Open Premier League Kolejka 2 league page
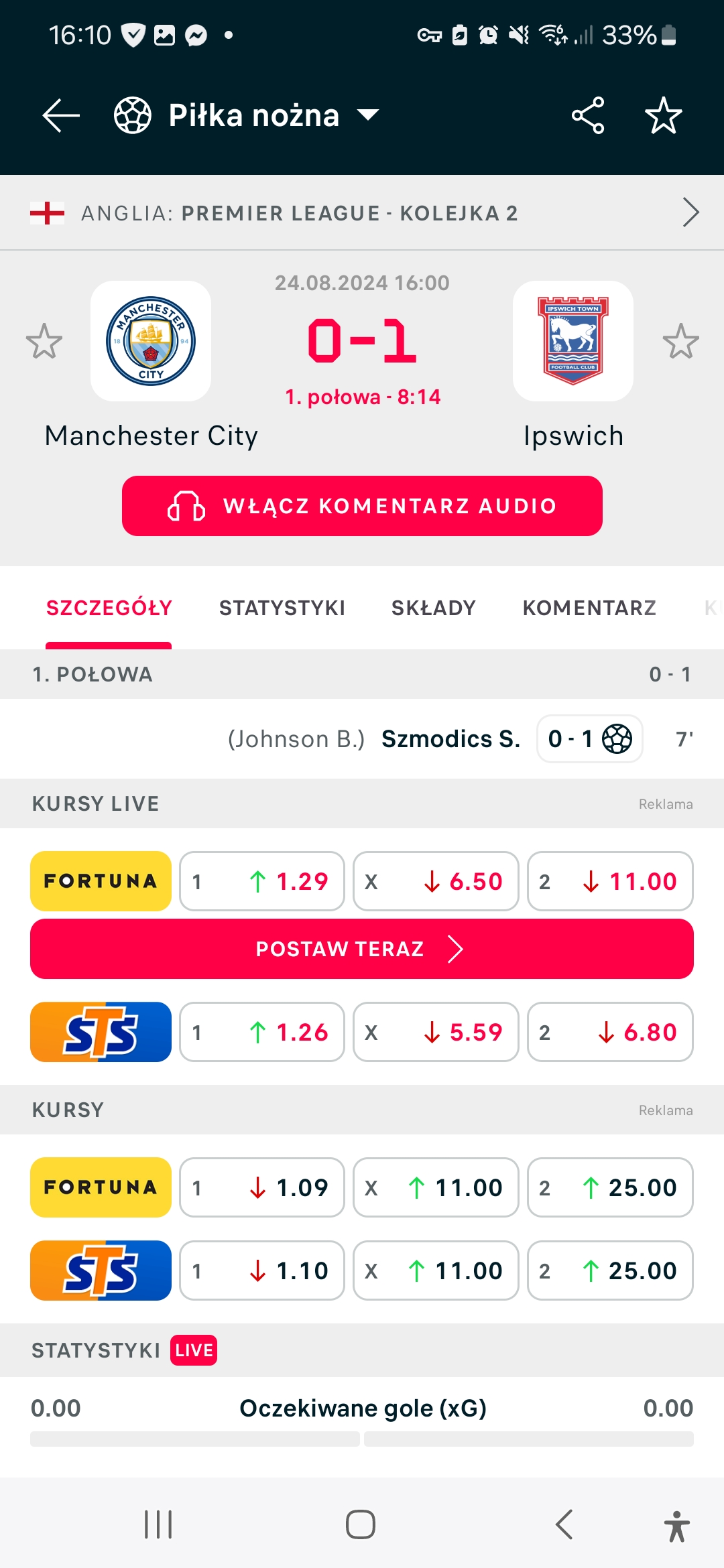The width and height of the screenshot is (724, 1568). click(x=362, y=213)
